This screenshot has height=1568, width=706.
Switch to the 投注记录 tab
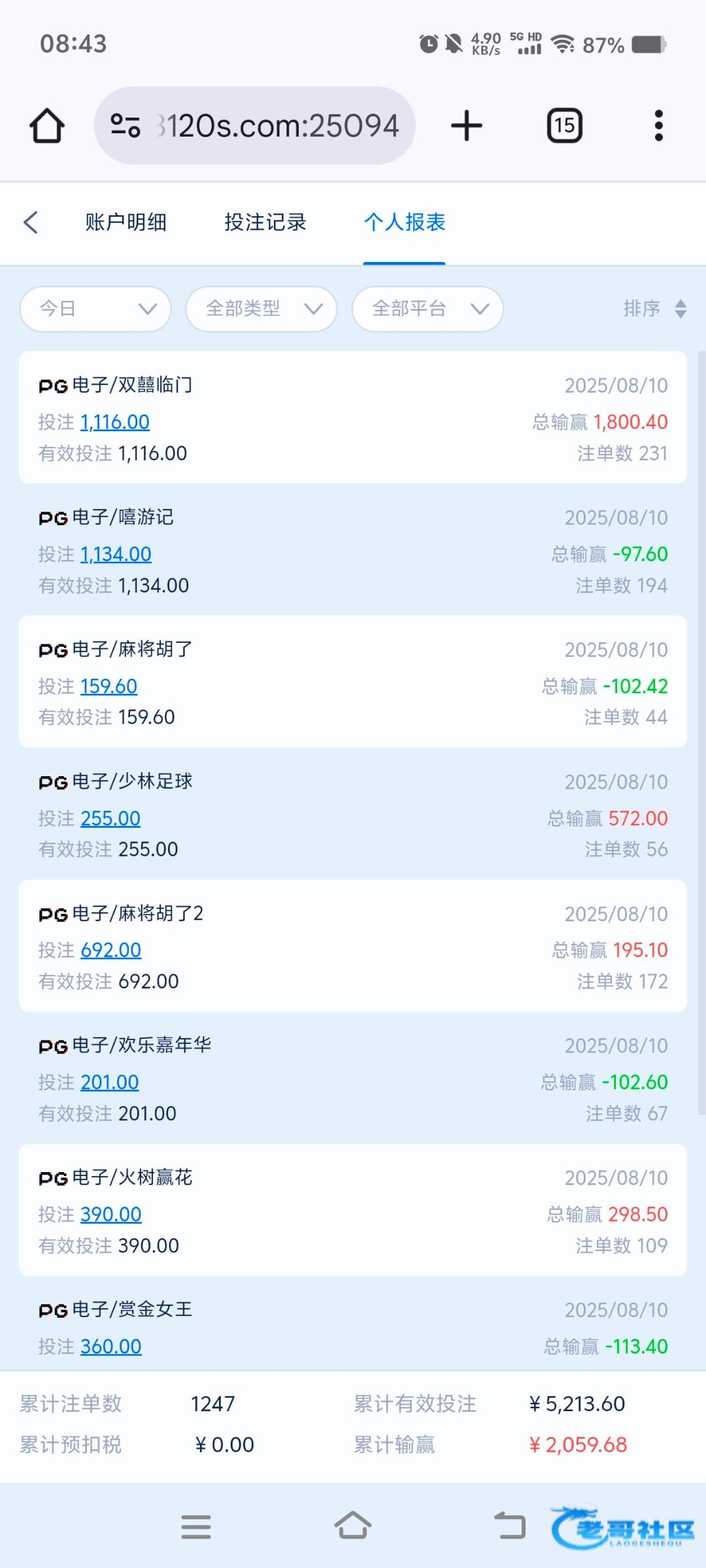[265, 222]
